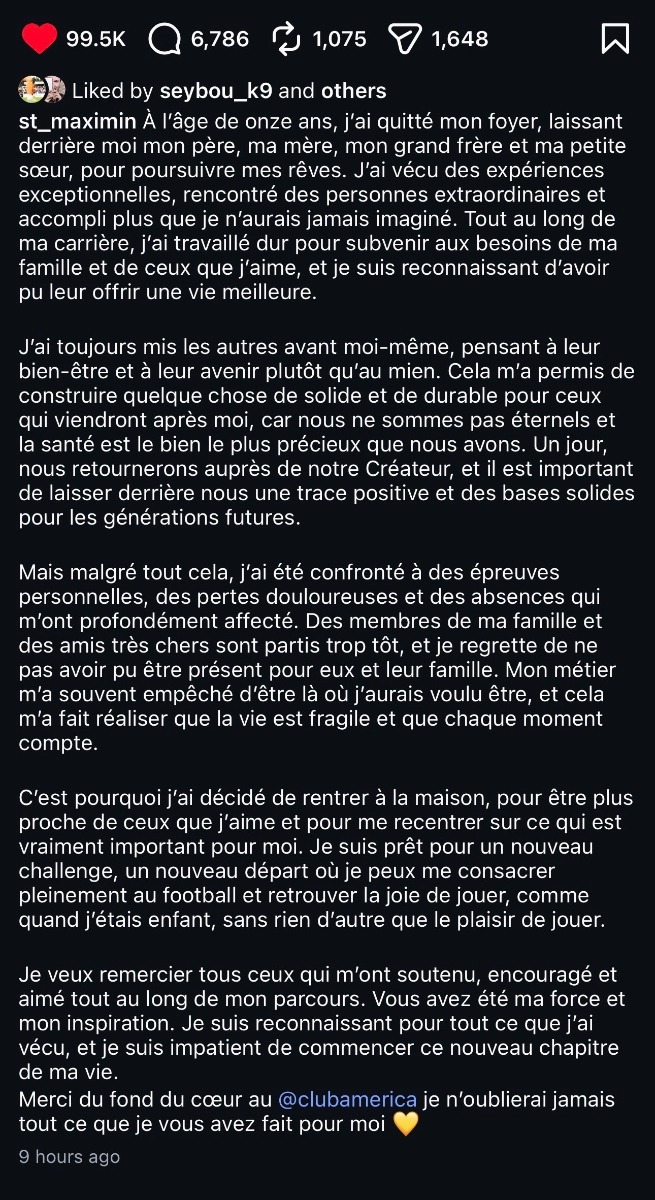This screenshot has width=655, height=1200.
Task: View others who liked this post
Action: (353, 91)
